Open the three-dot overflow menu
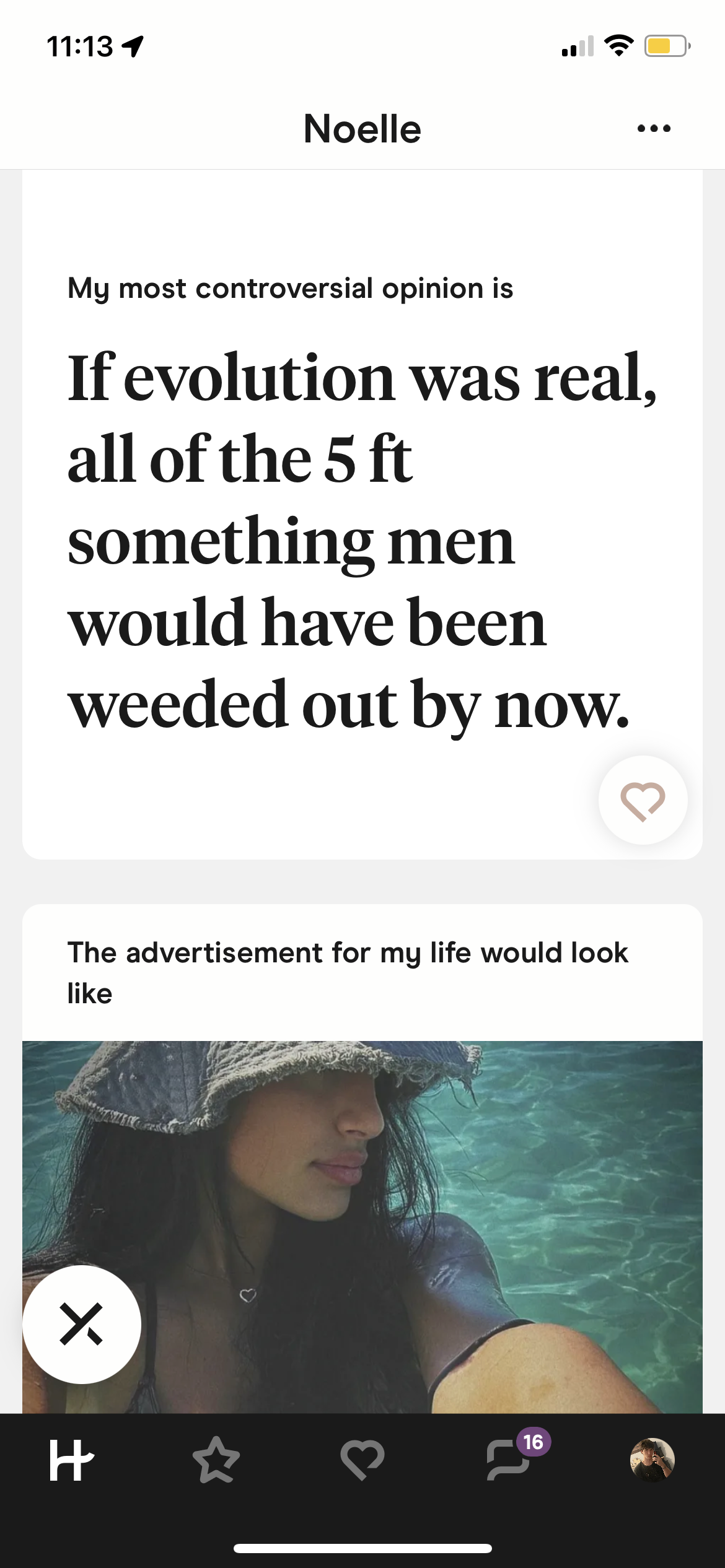The image size is (725, 1568). pyautogui.click(x=654, y=129)
